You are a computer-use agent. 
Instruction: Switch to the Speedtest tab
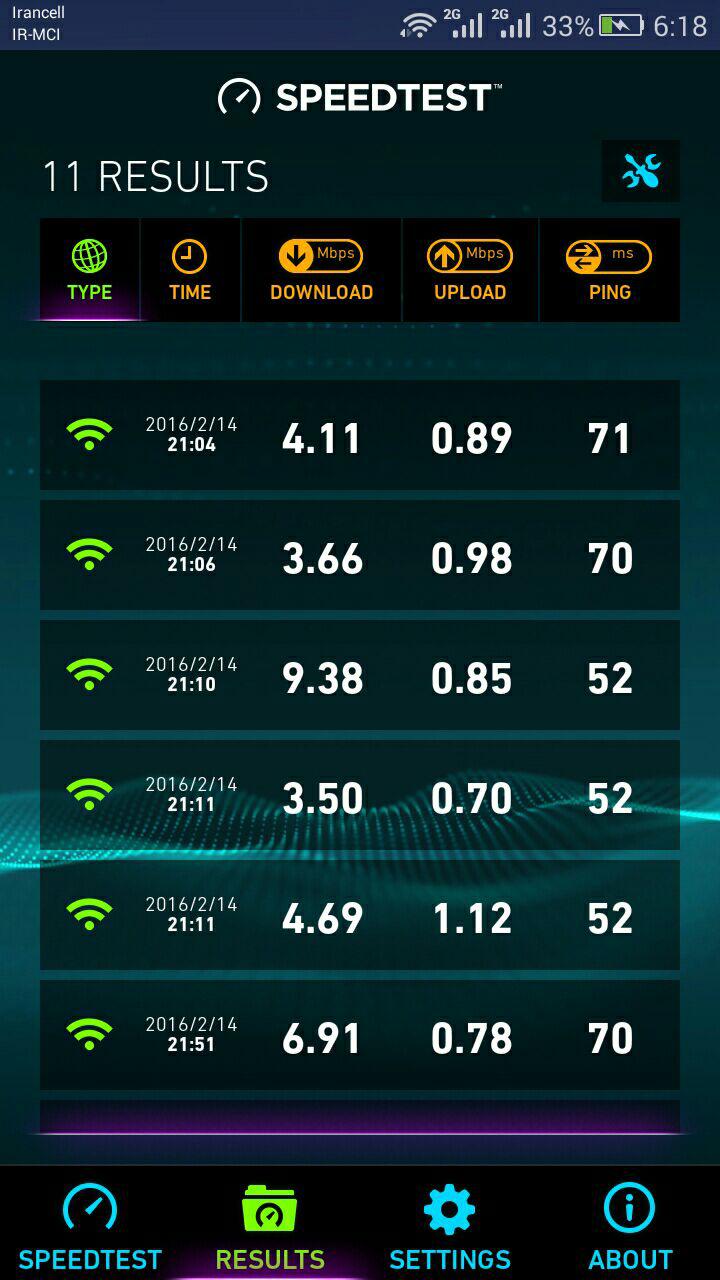pyautogui.click(x=90, y=1225)
